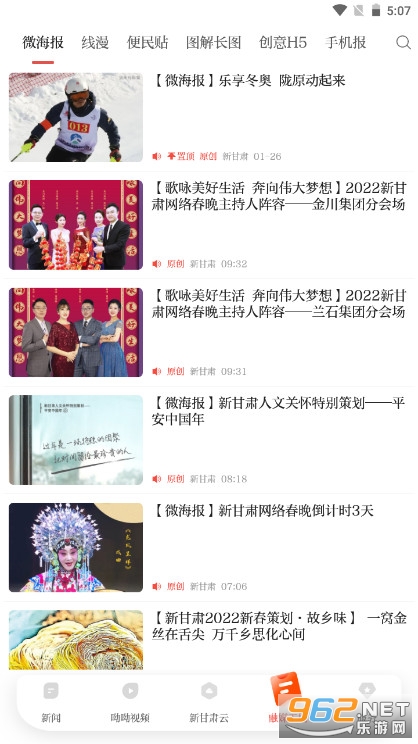This screenshot has width=418, height=744.
Task: Switch to the 手机报 tab
Action: tap(345, 43)
